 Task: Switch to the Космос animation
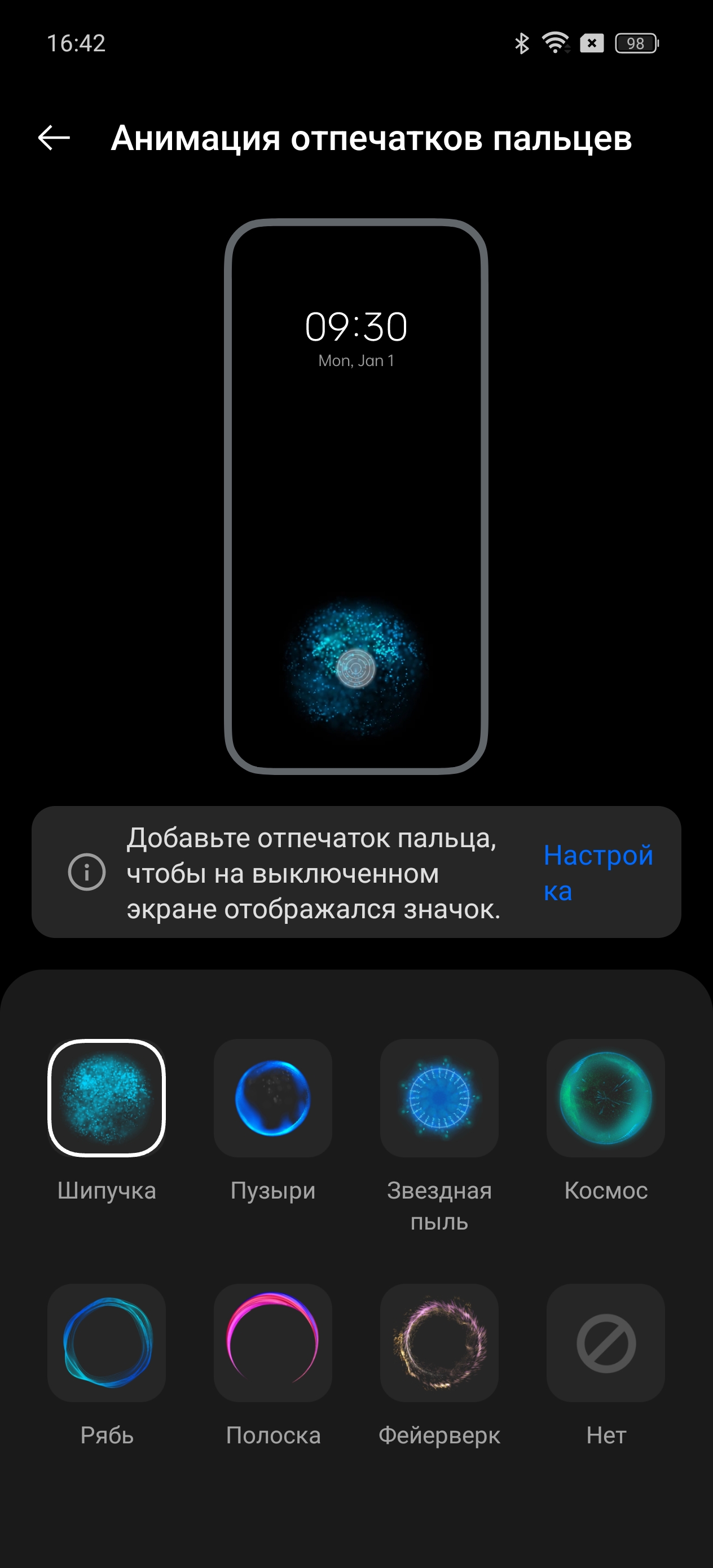(605, 1098)
